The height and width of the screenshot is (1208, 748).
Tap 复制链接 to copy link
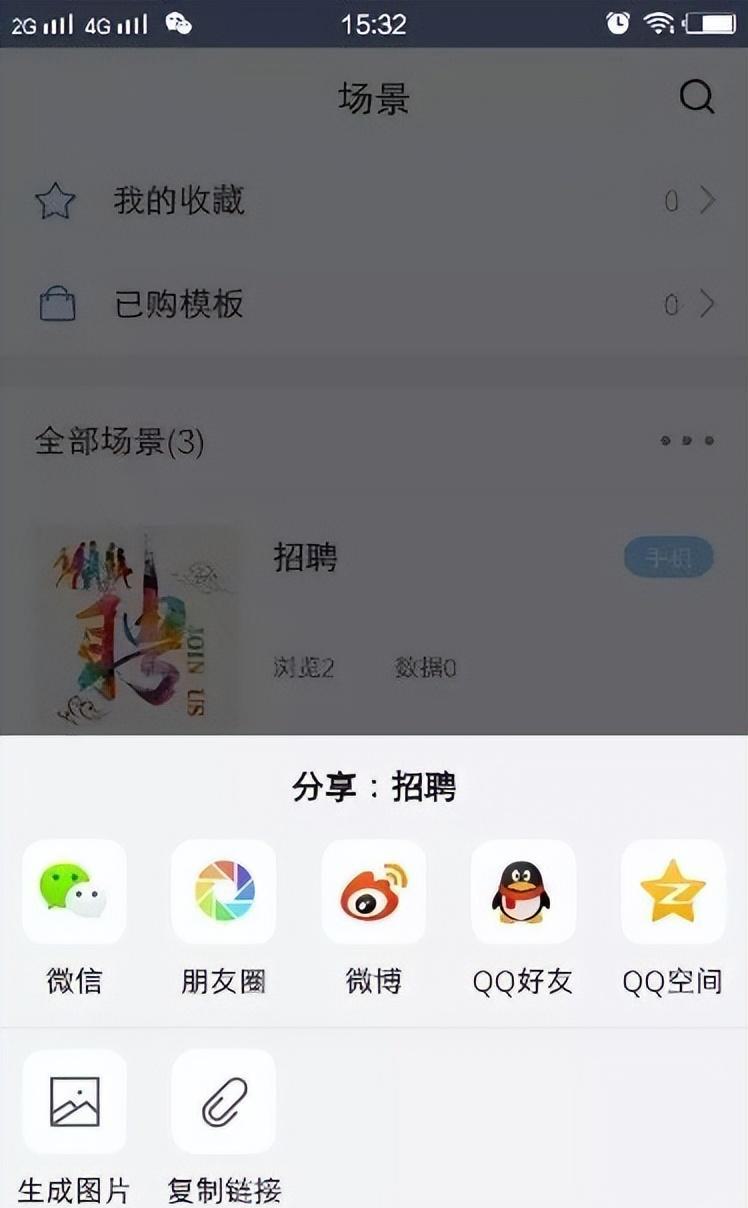(x=223, y=1102)
